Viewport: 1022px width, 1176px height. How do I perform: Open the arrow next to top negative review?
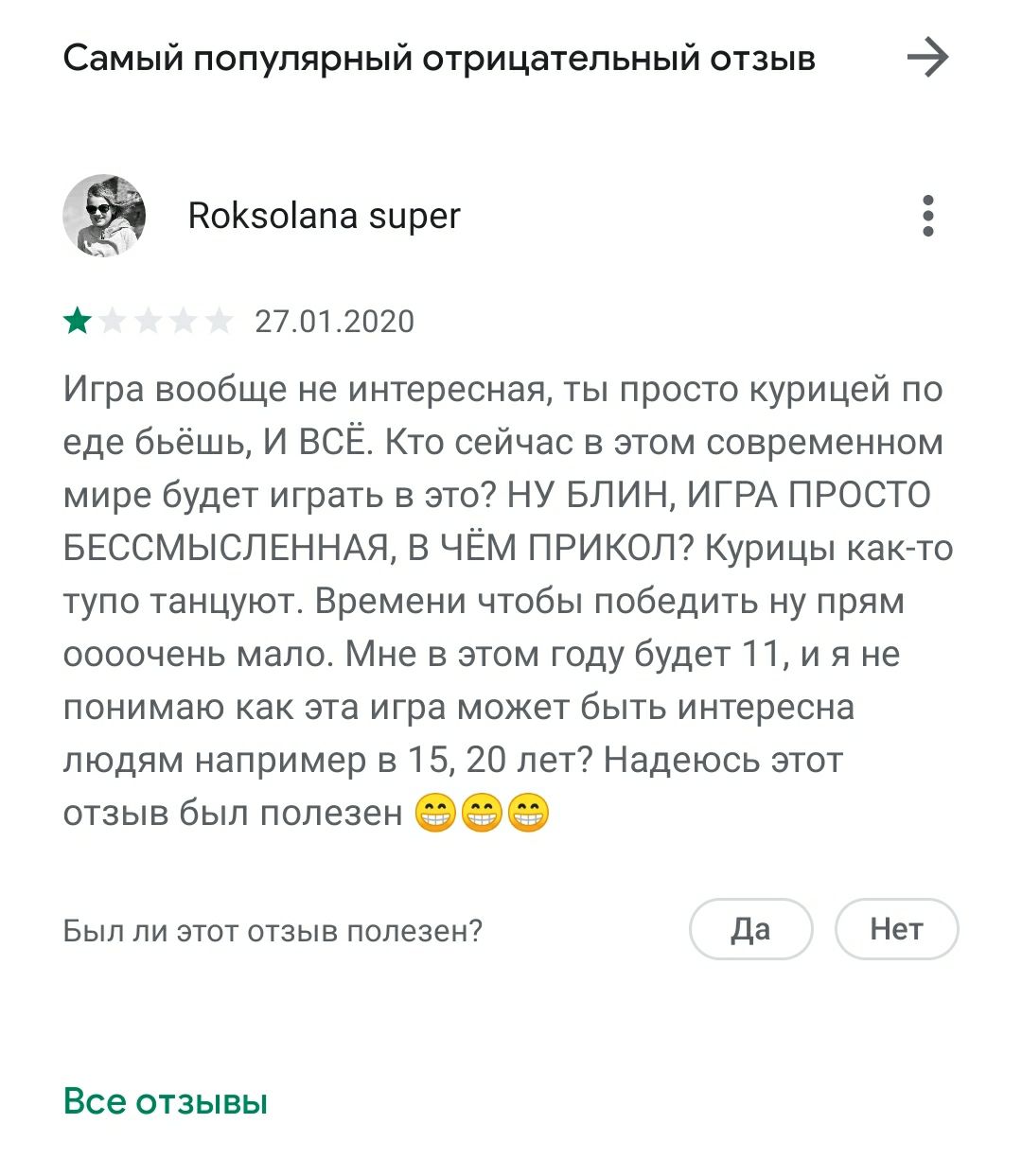(927, 59)
